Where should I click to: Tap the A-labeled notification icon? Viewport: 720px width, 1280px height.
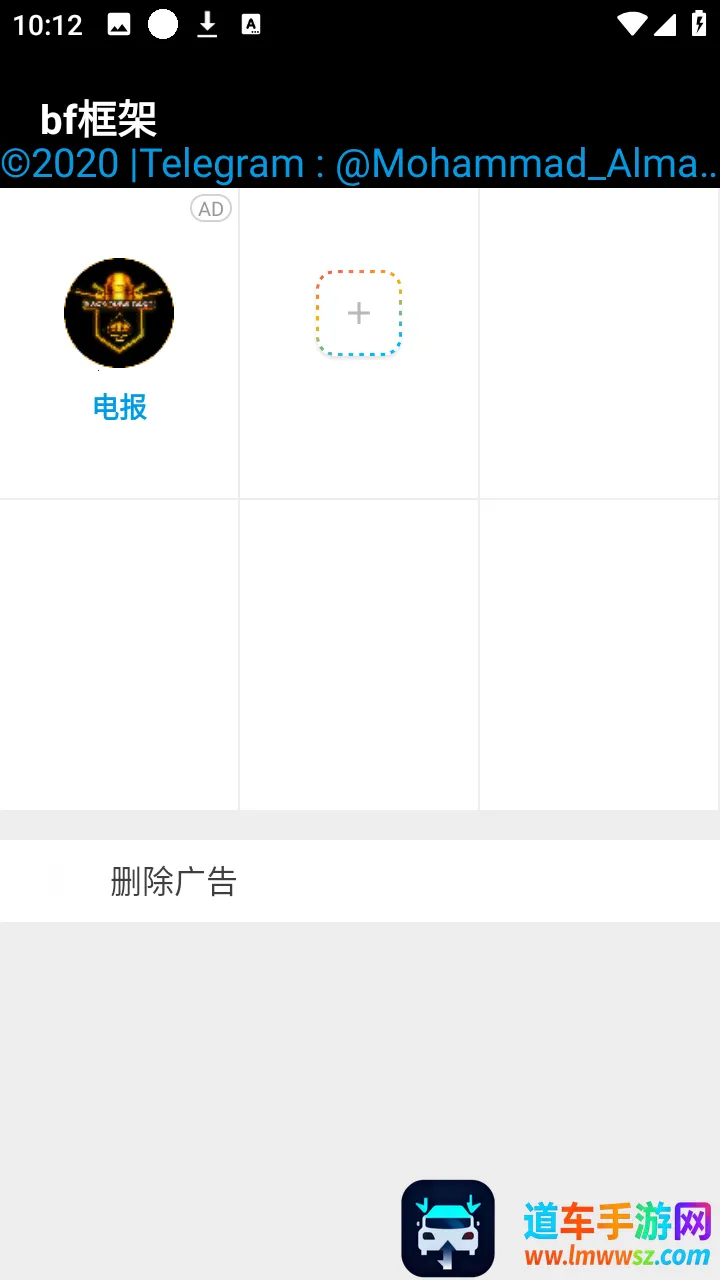pyautogui.click(x=251, y=24)
